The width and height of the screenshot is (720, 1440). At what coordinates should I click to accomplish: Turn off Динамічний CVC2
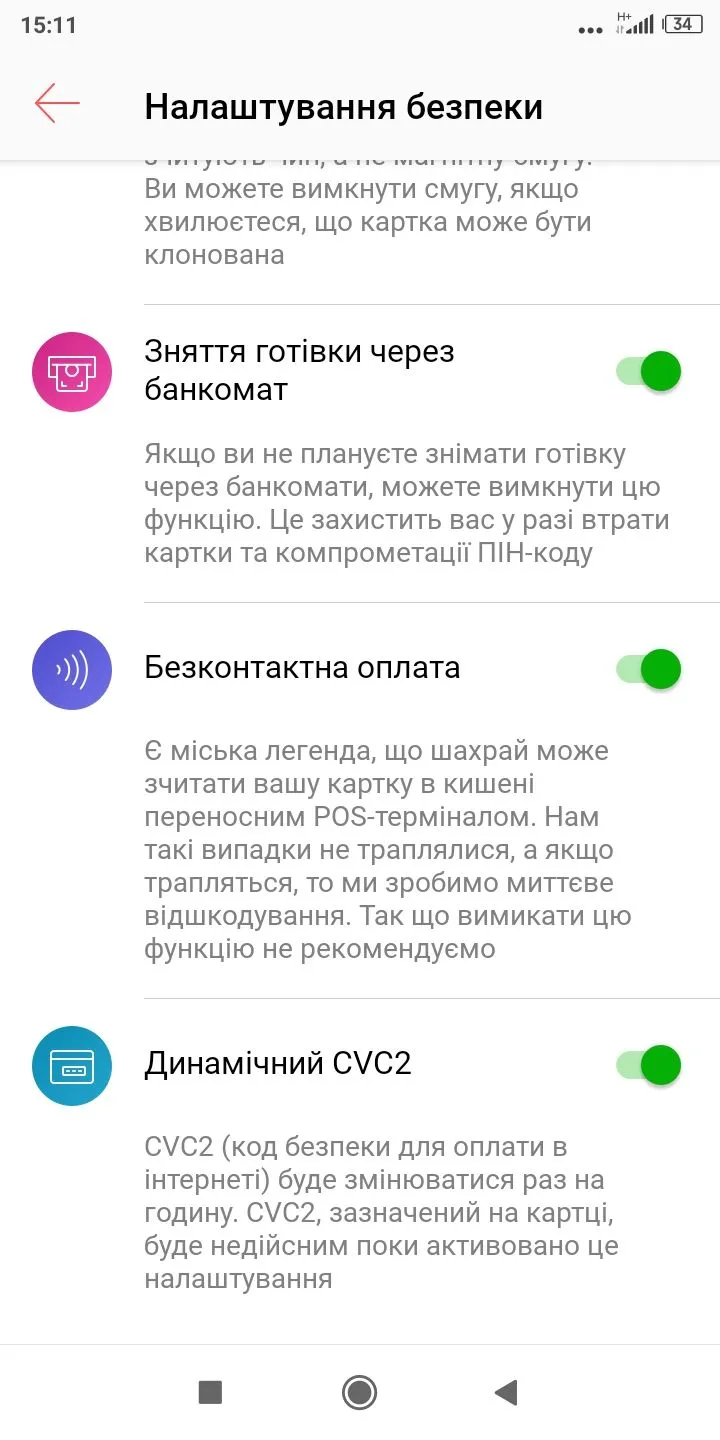tap(645, 1066)
